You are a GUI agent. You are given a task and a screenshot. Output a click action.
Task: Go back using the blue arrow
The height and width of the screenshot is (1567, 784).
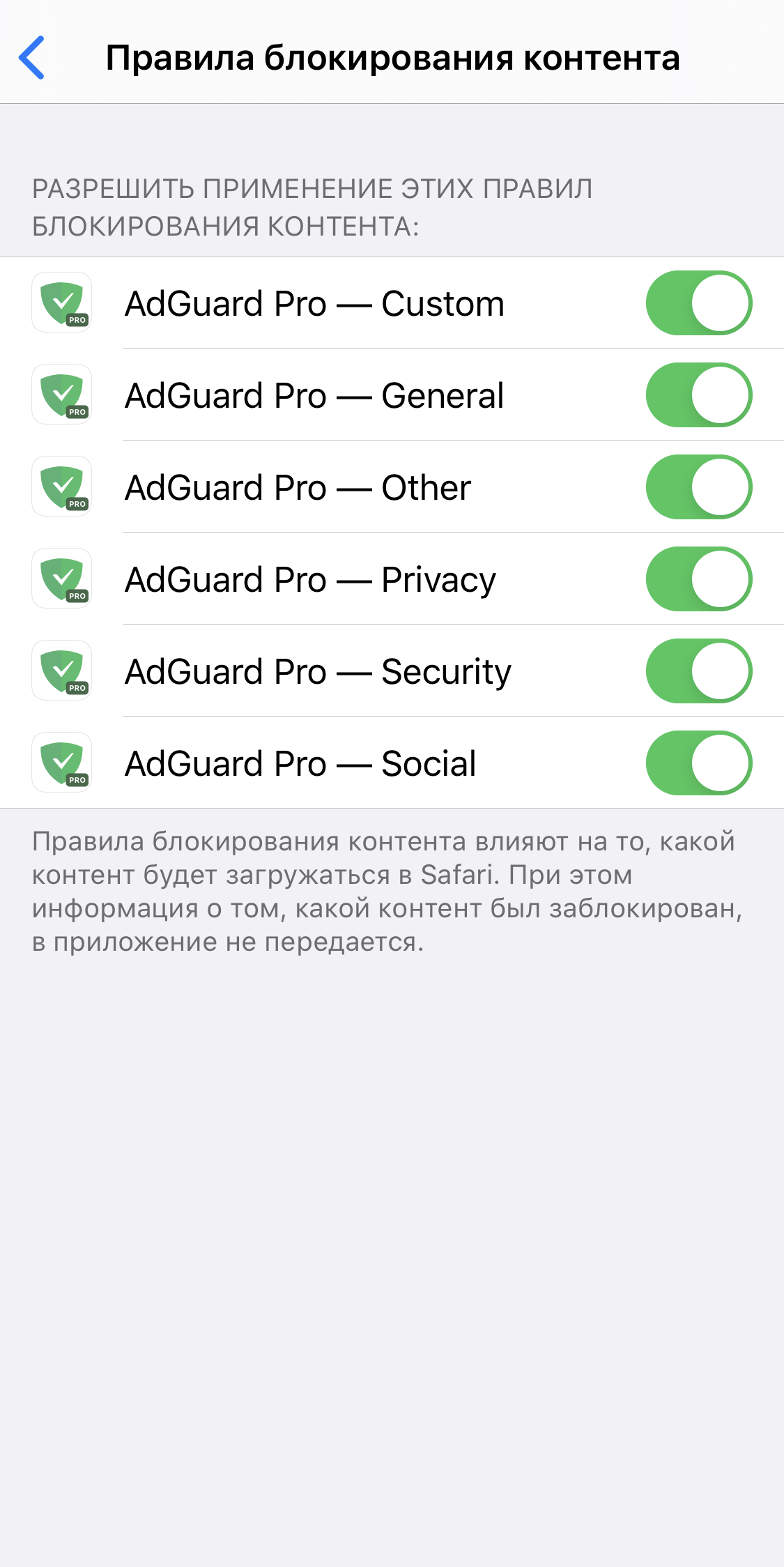click(32, 58)
